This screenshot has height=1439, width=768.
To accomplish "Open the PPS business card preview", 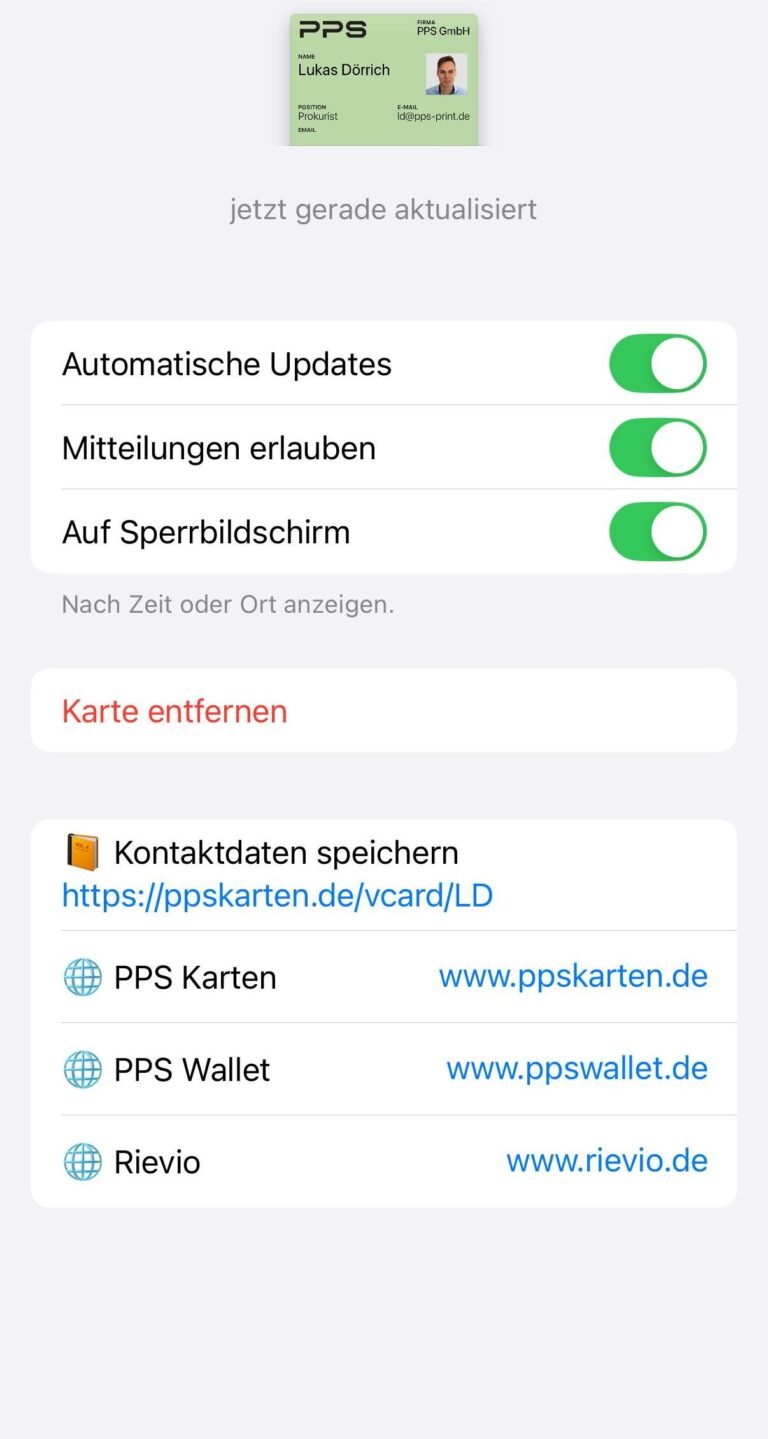I will coord(384,80).
